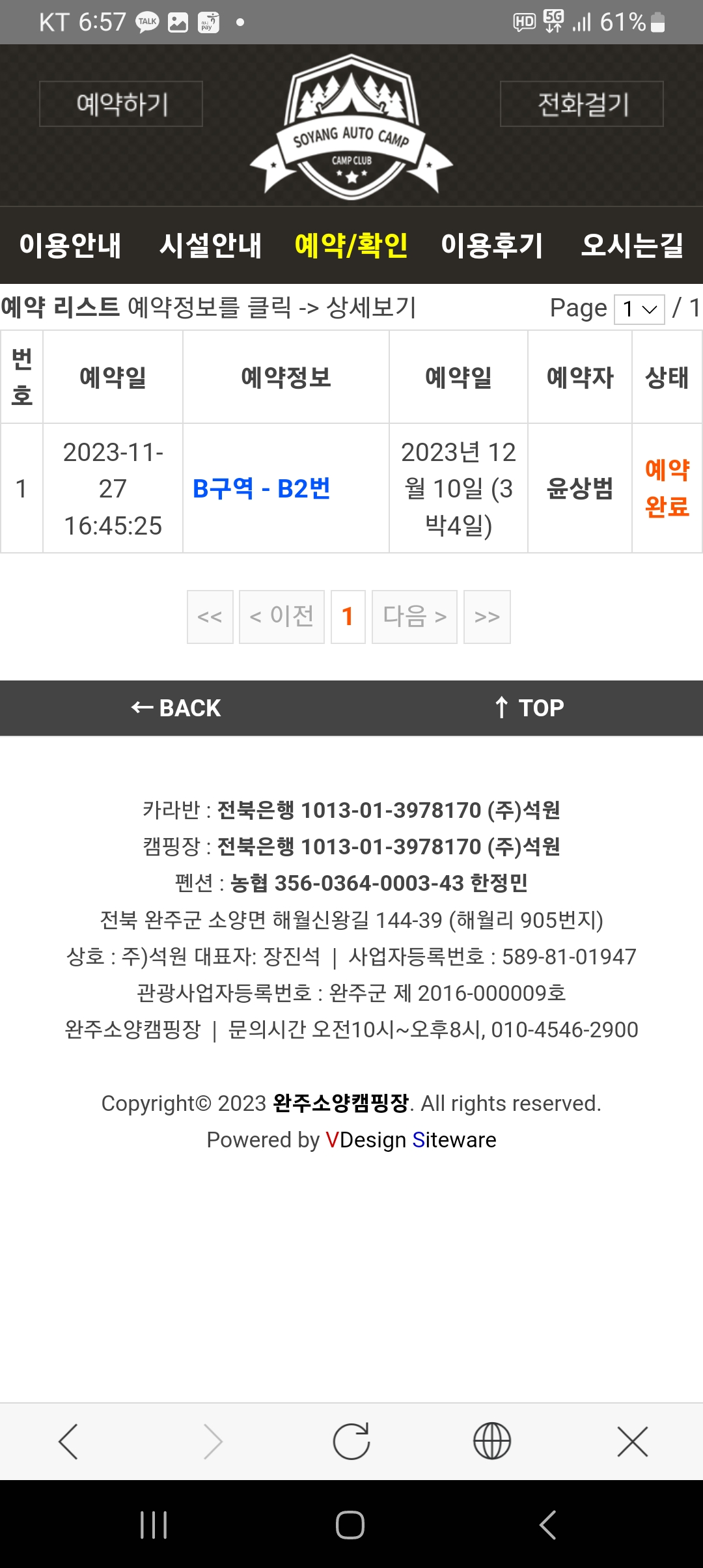This screenshot has width=703, height=1568.
Task: Open reservation details for B구역 - B2번
Action: 262,488
